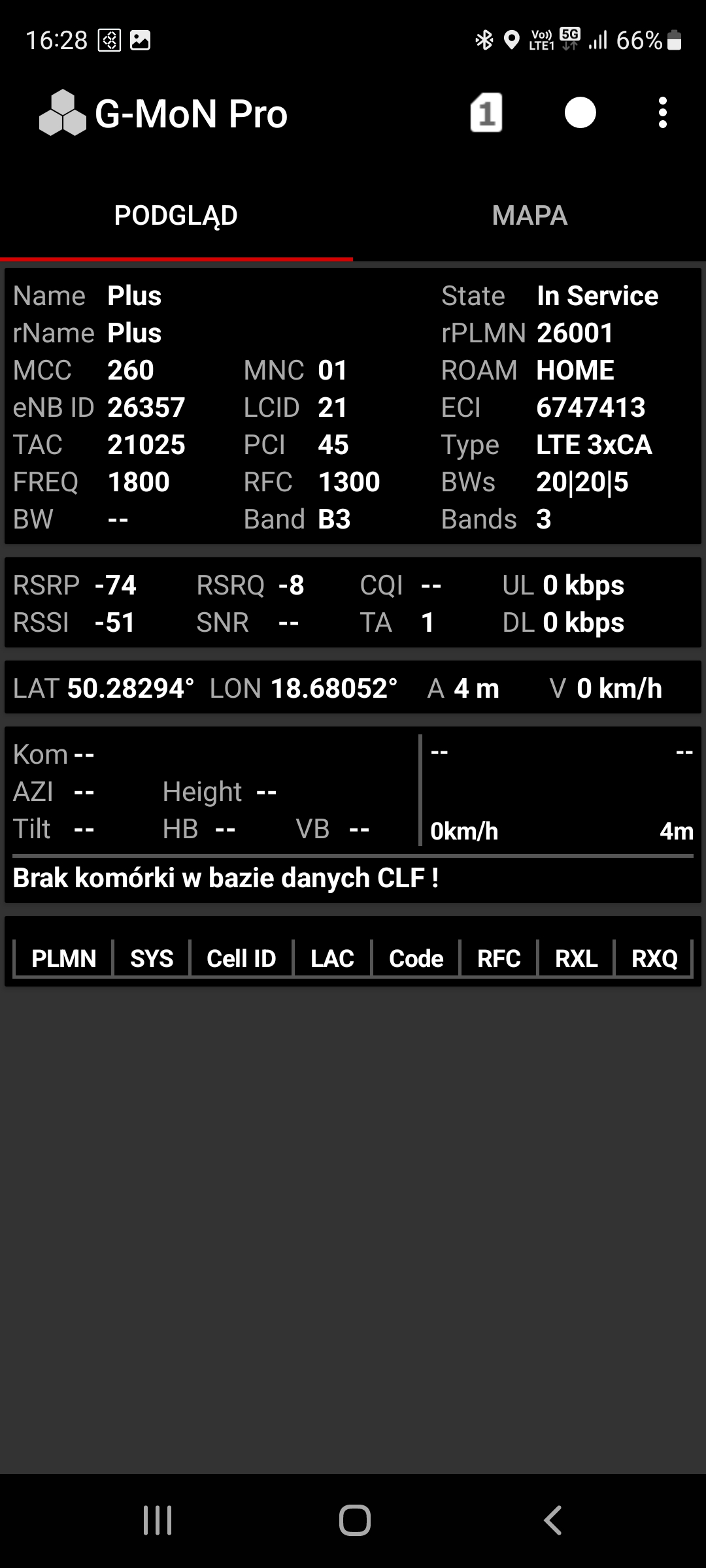Switch to SIM card 1 selector
The image size is (706, 1568).
click(486, 113)
